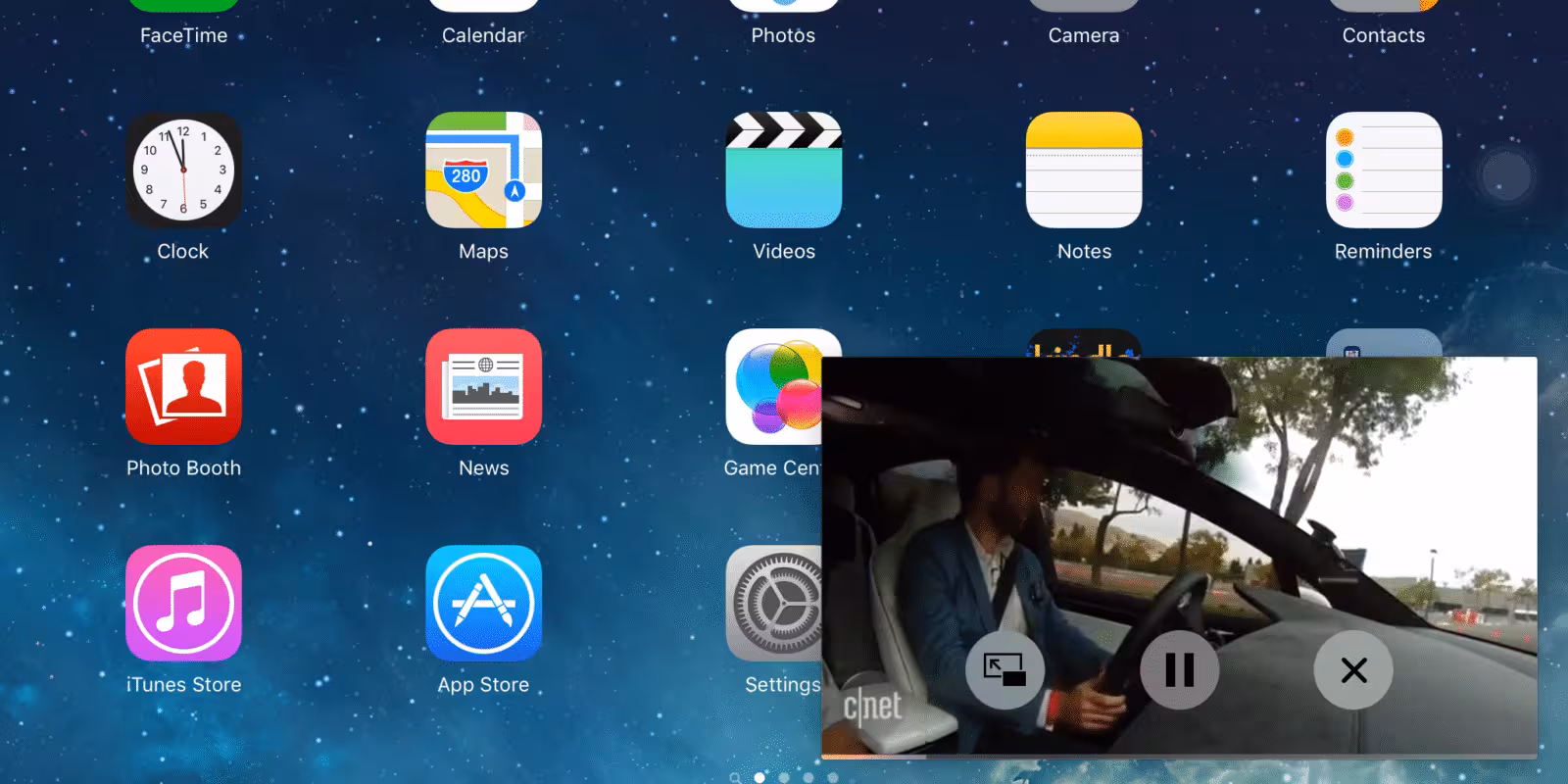The image size is (1568, 784).
Task: Launch the App Store
Action: tap(483, 604)
